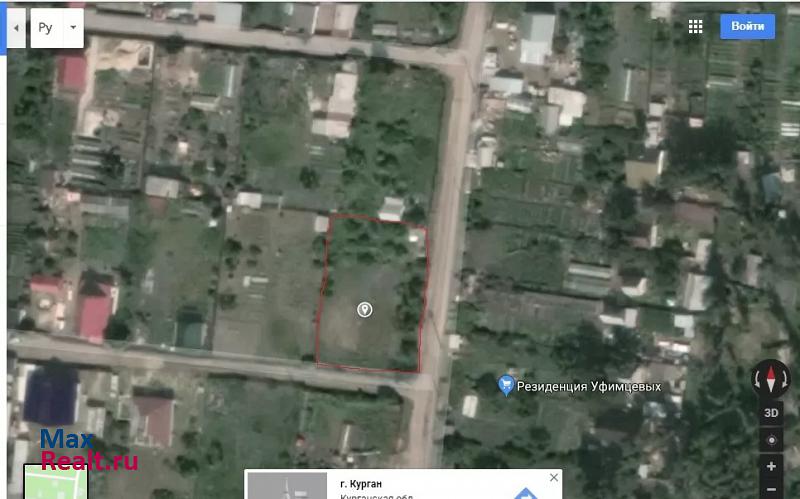Collapse the side panel arrow
Image resolution: width=800 pixels, height=499 pixels.
16,28
